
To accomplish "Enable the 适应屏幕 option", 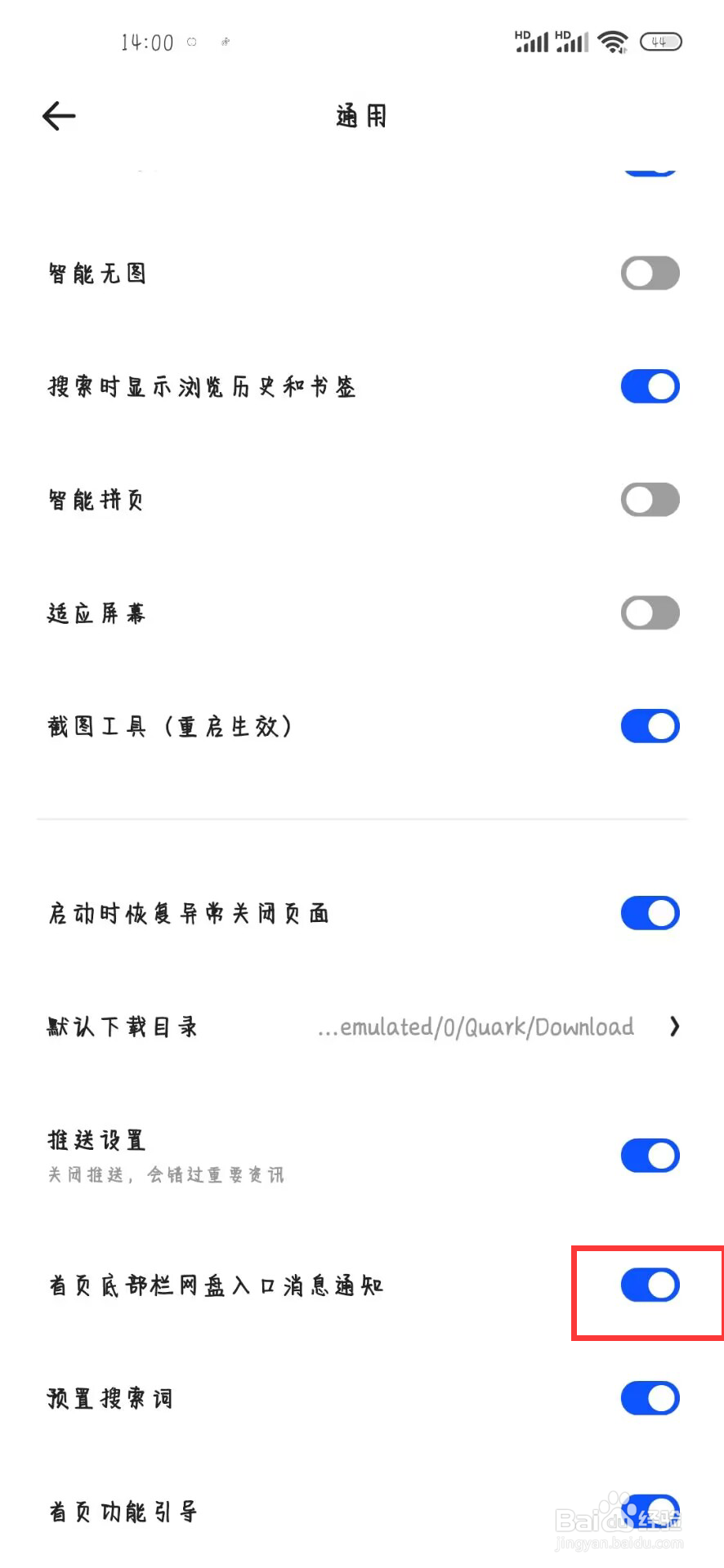I will coord(650,612).
